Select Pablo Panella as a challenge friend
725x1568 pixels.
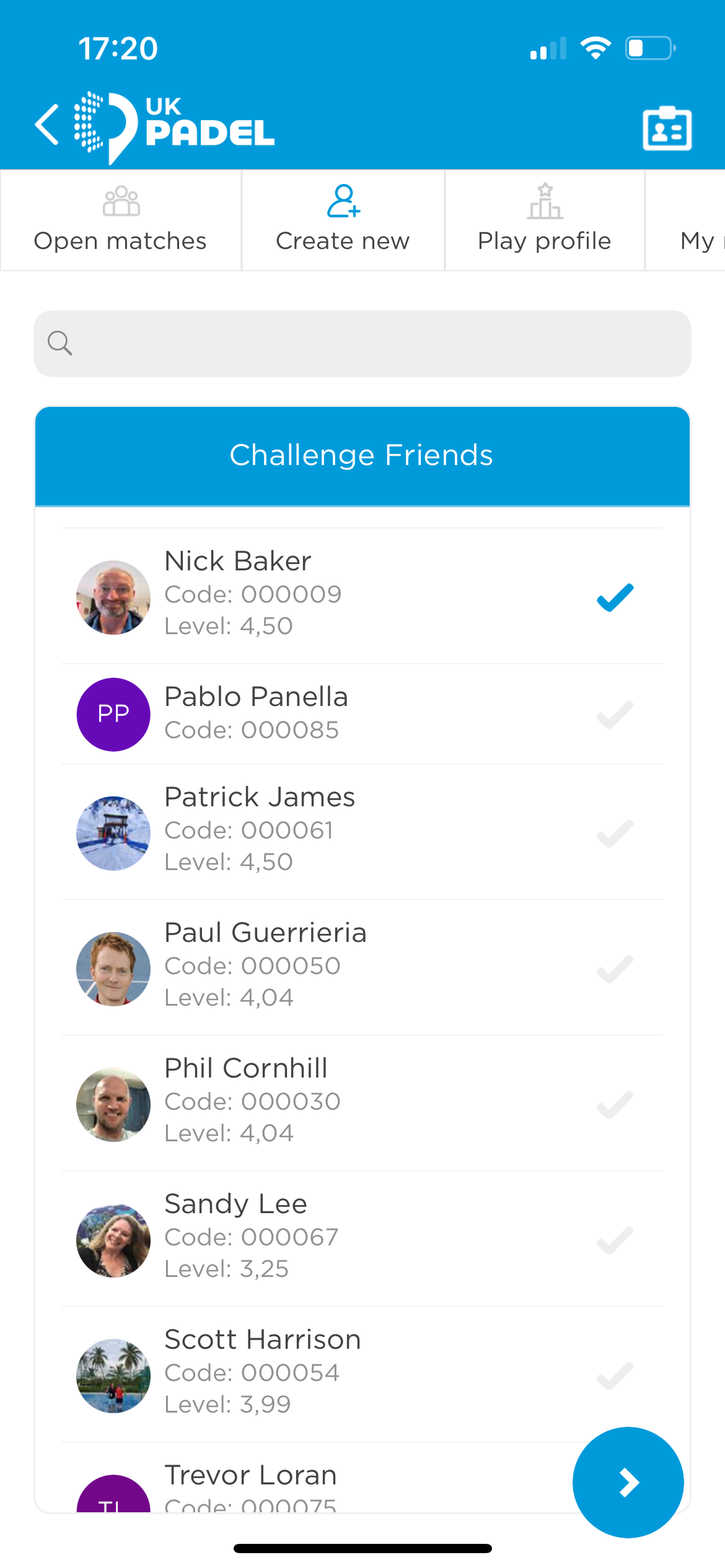pyautogui.click(x=615, y=715)
